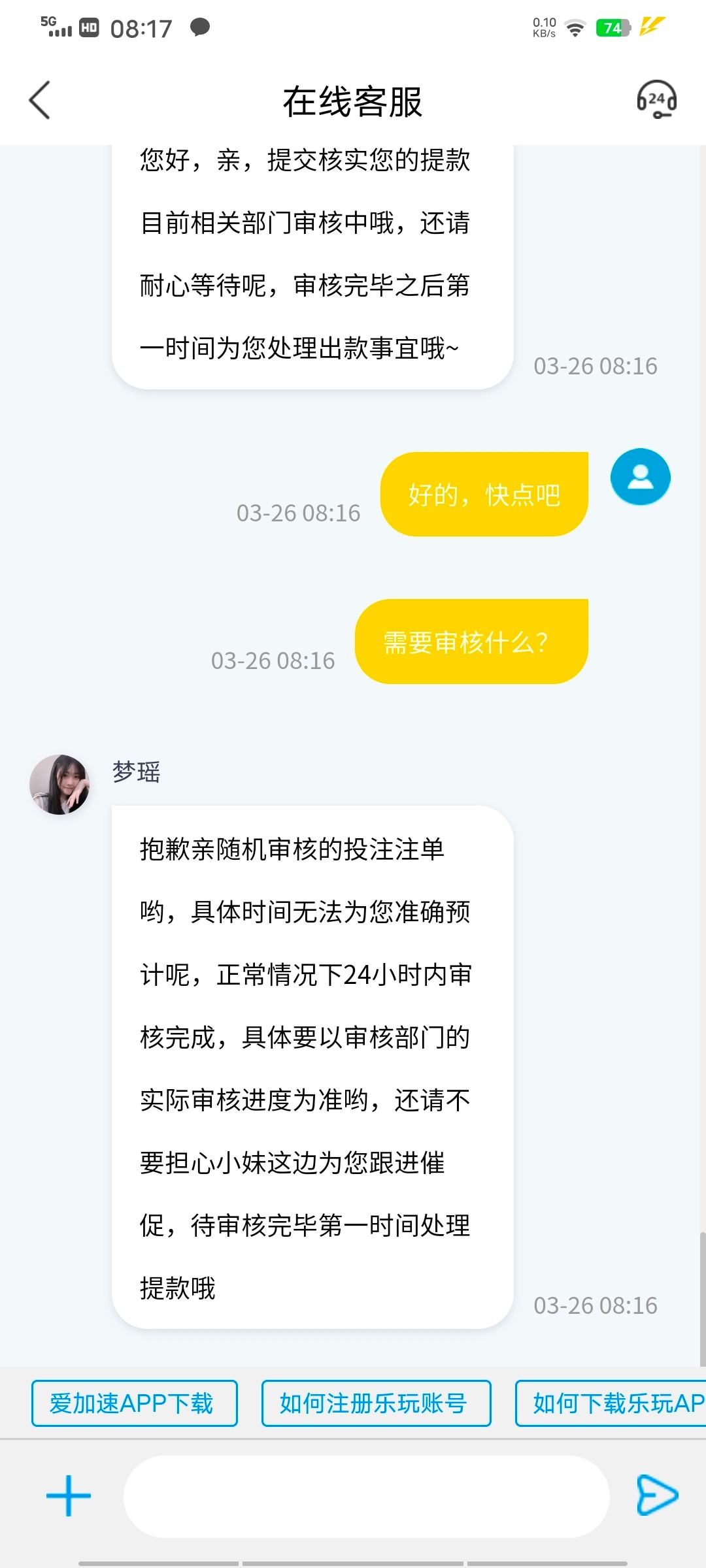Send the message with the arrow icon
The image size is (706, 1568).
coord(656,1495)
